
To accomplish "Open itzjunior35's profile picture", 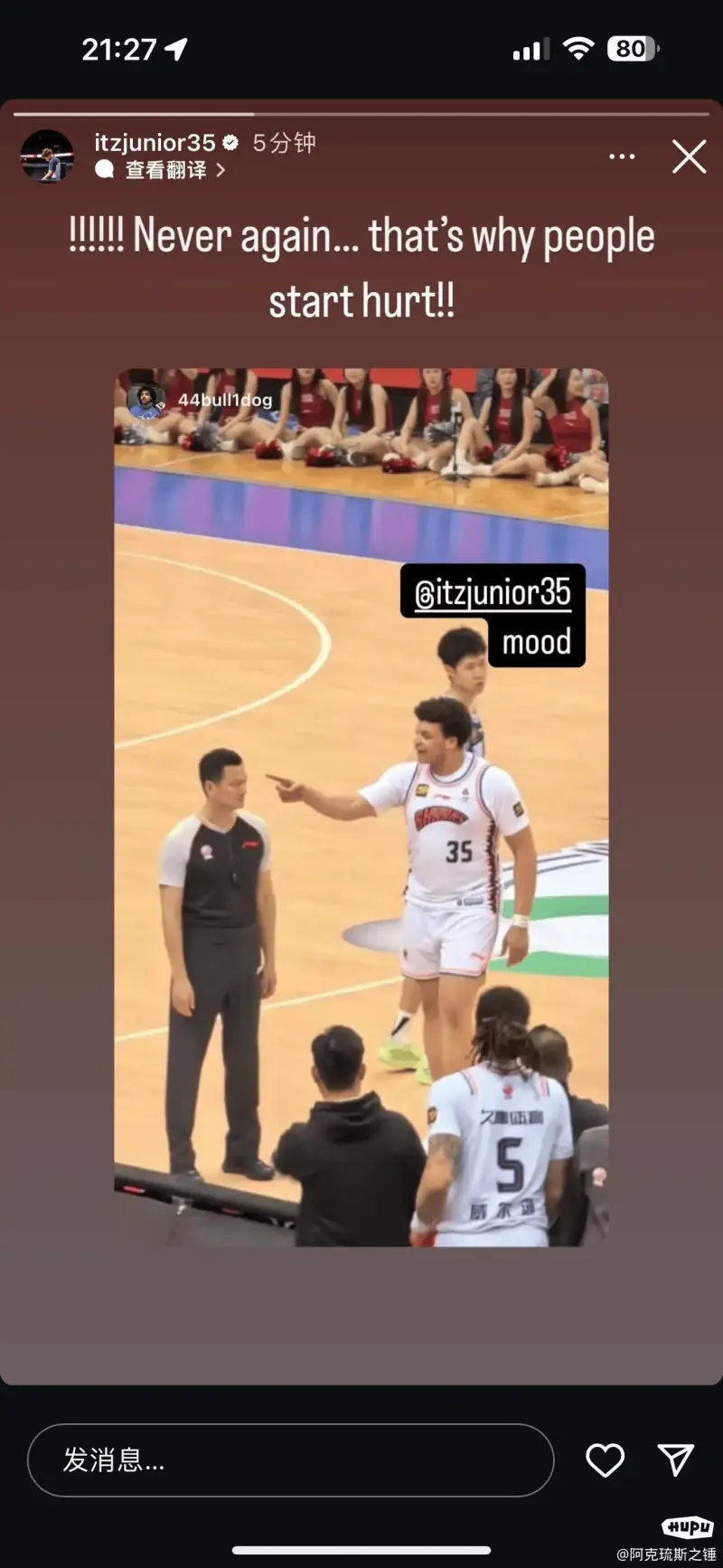I will pyautogui.click(x=47, y=156).
